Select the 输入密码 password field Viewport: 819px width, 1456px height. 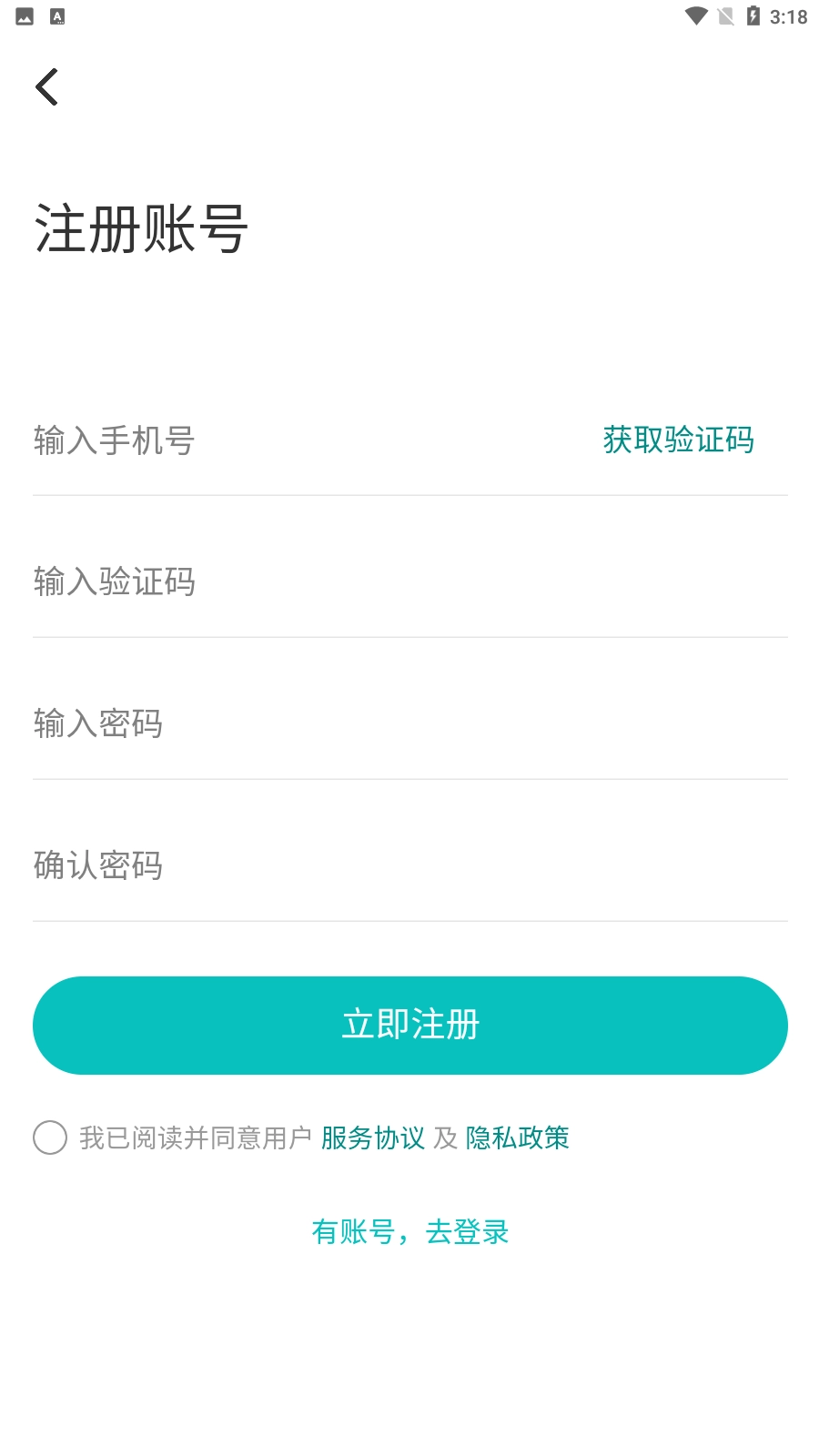pos(409,724)
